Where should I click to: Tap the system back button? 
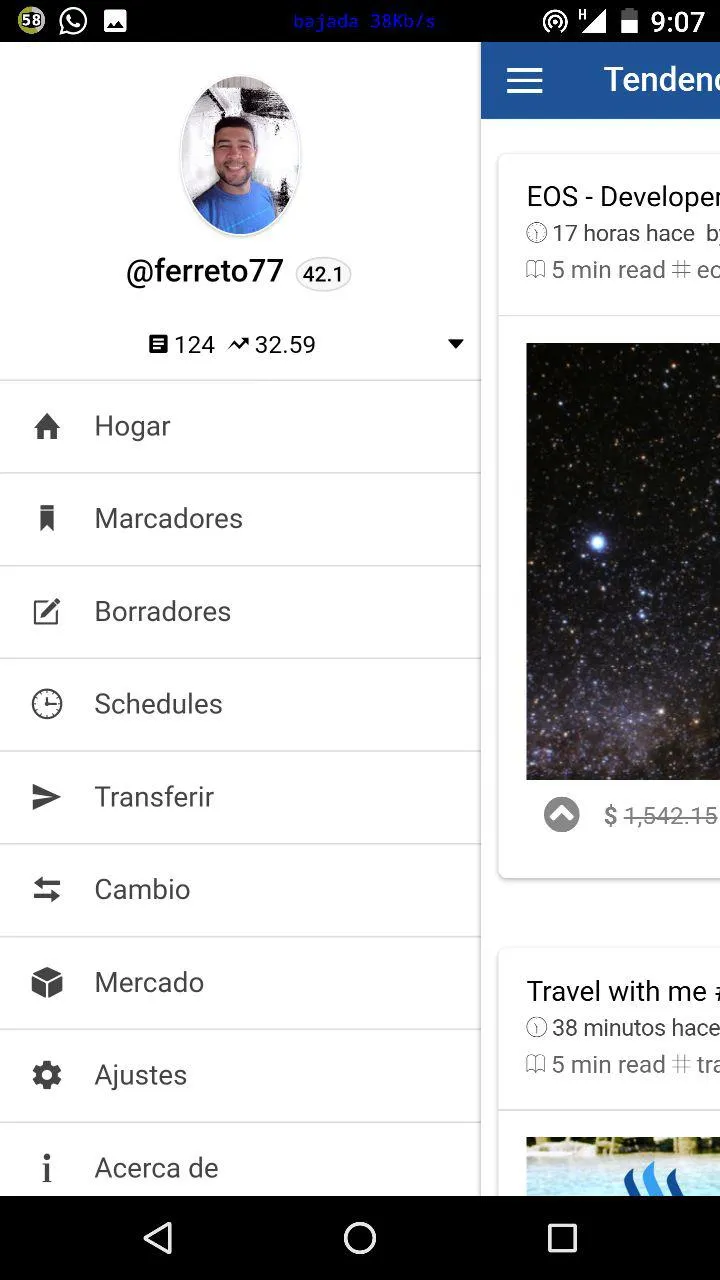158,1238
